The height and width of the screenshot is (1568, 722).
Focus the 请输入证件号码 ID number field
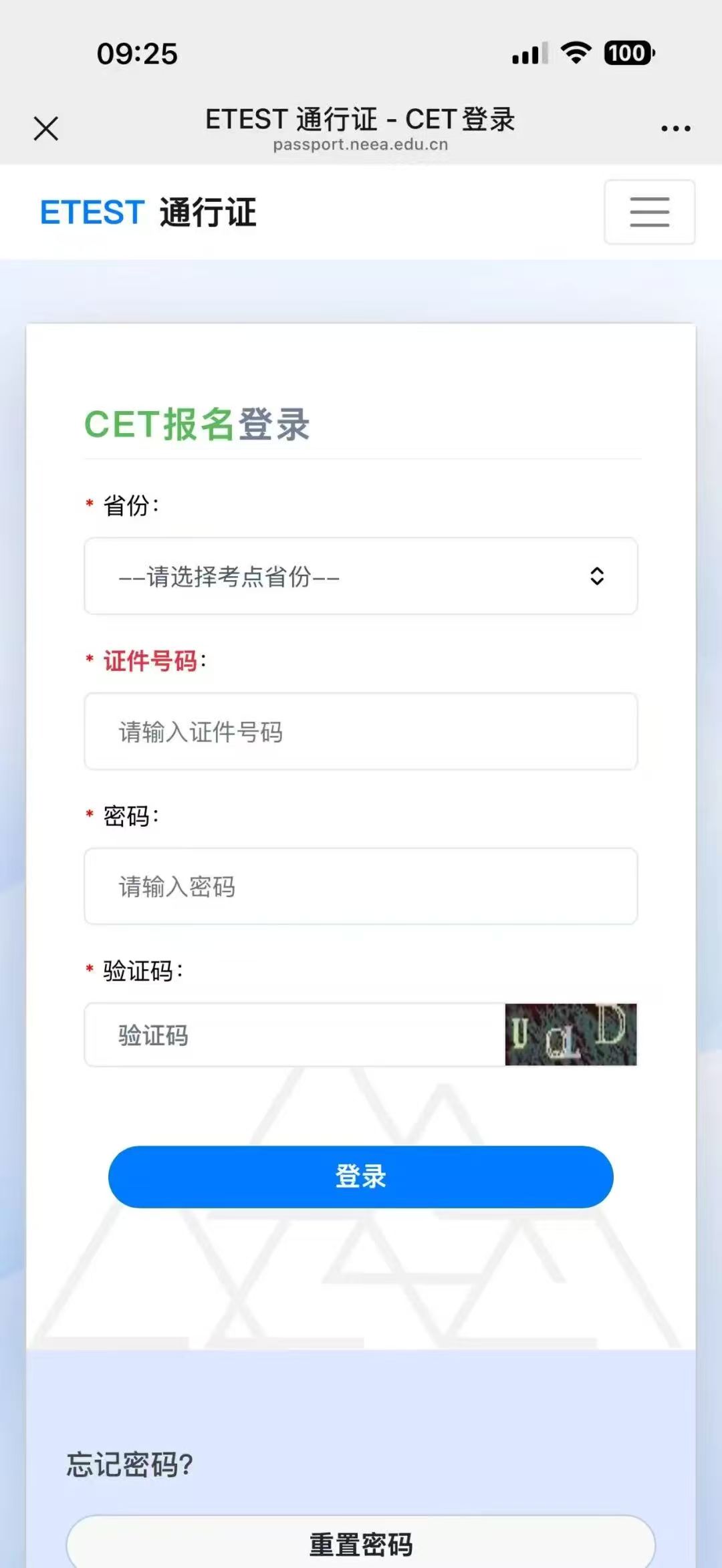pyautogui.click(x=361, y=732)
